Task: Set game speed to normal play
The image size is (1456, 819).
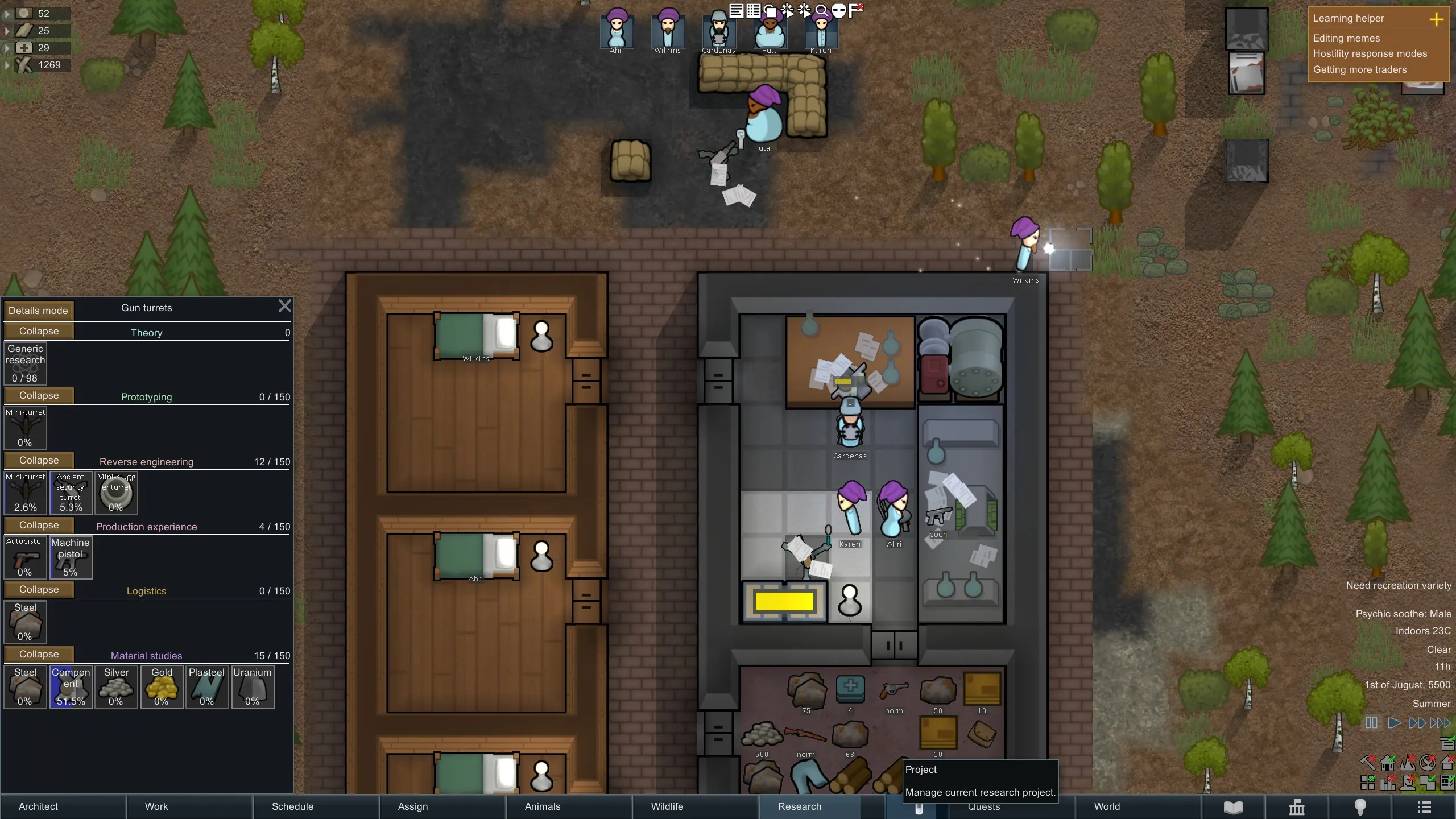Action: click(1394, 723)
